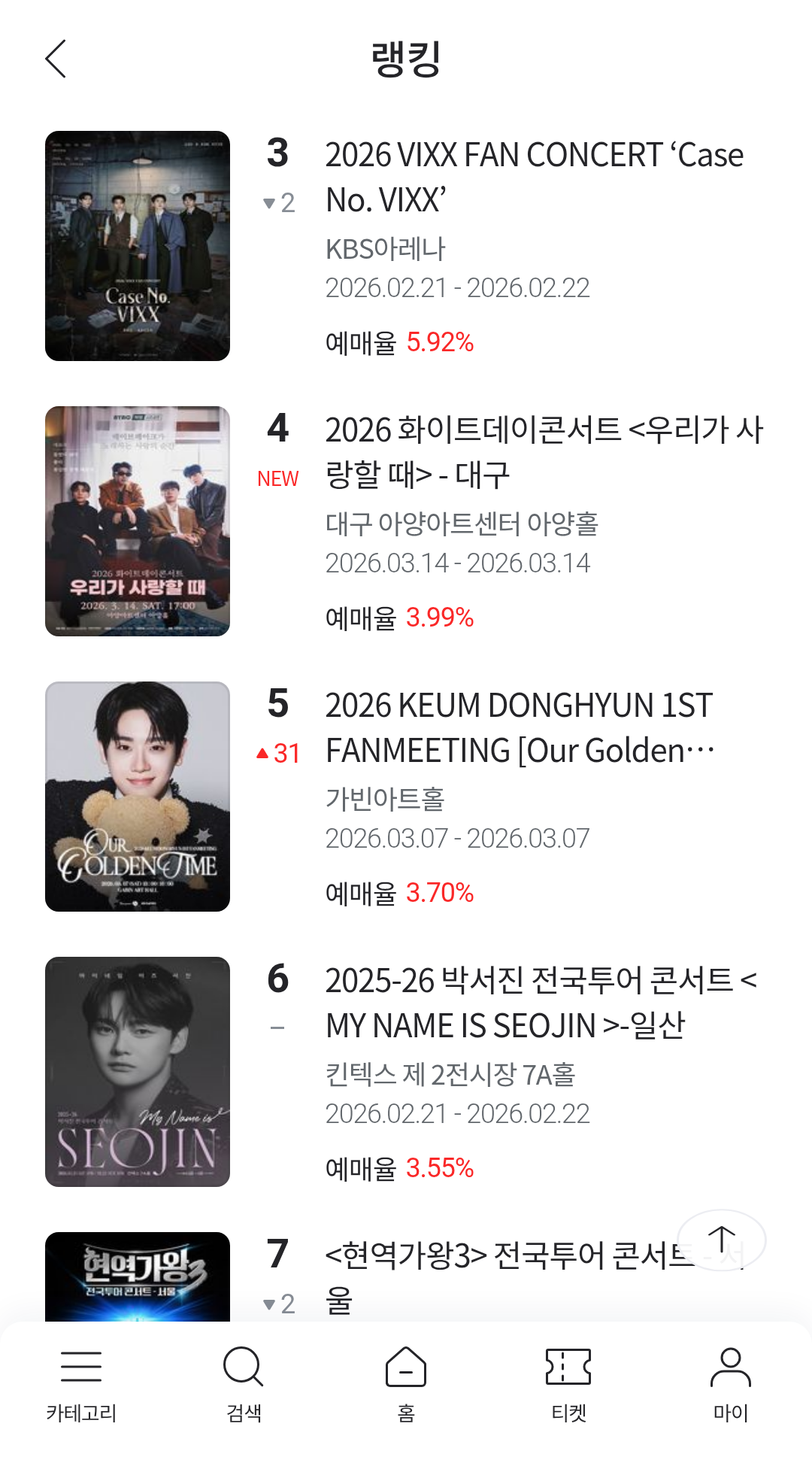Open the 박서진 전국투어 콘서트 일산 listing
The width and height of the screenshot is (812, 1457).
pyautogui.click(x=540, y=1003)
